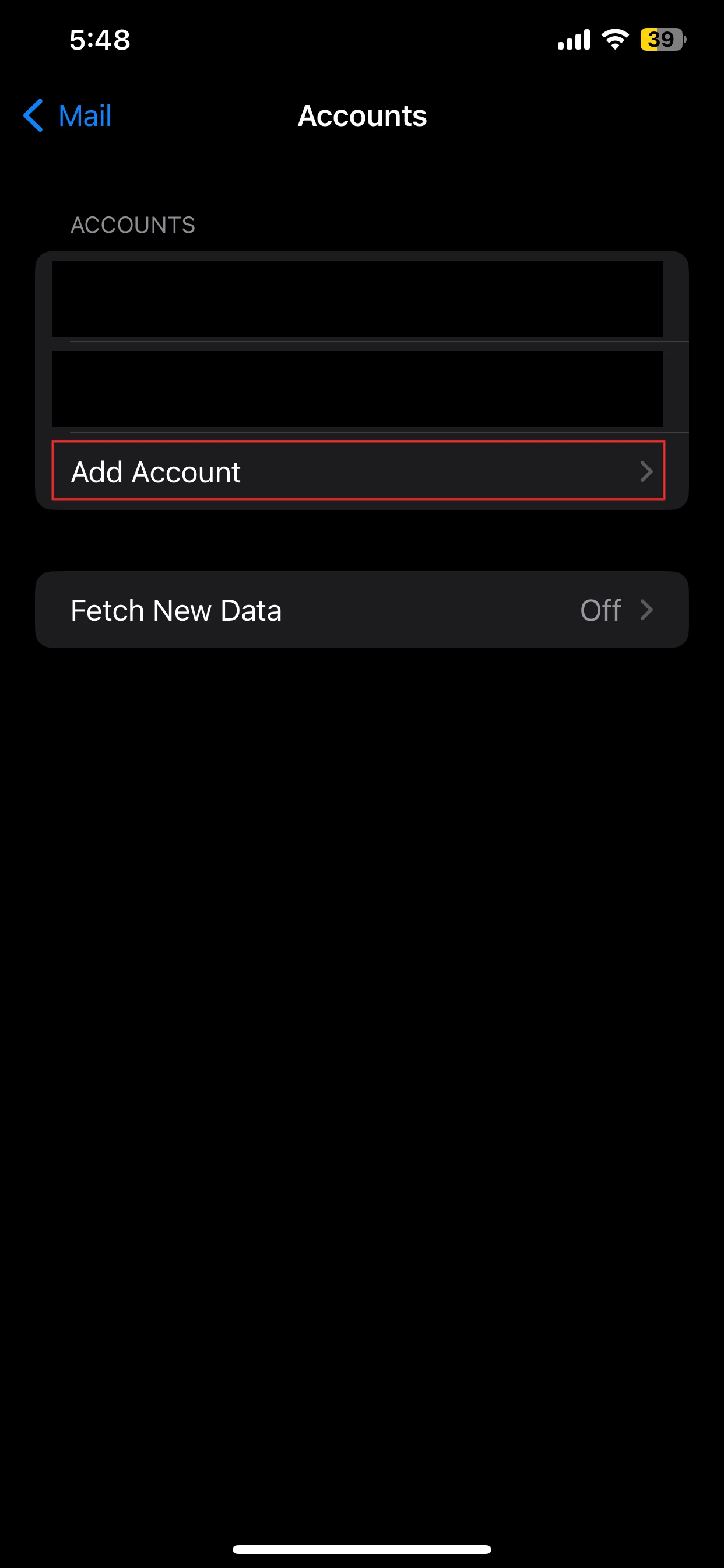
Task: Go back to Mail settings
Action: tap(68, 116)
